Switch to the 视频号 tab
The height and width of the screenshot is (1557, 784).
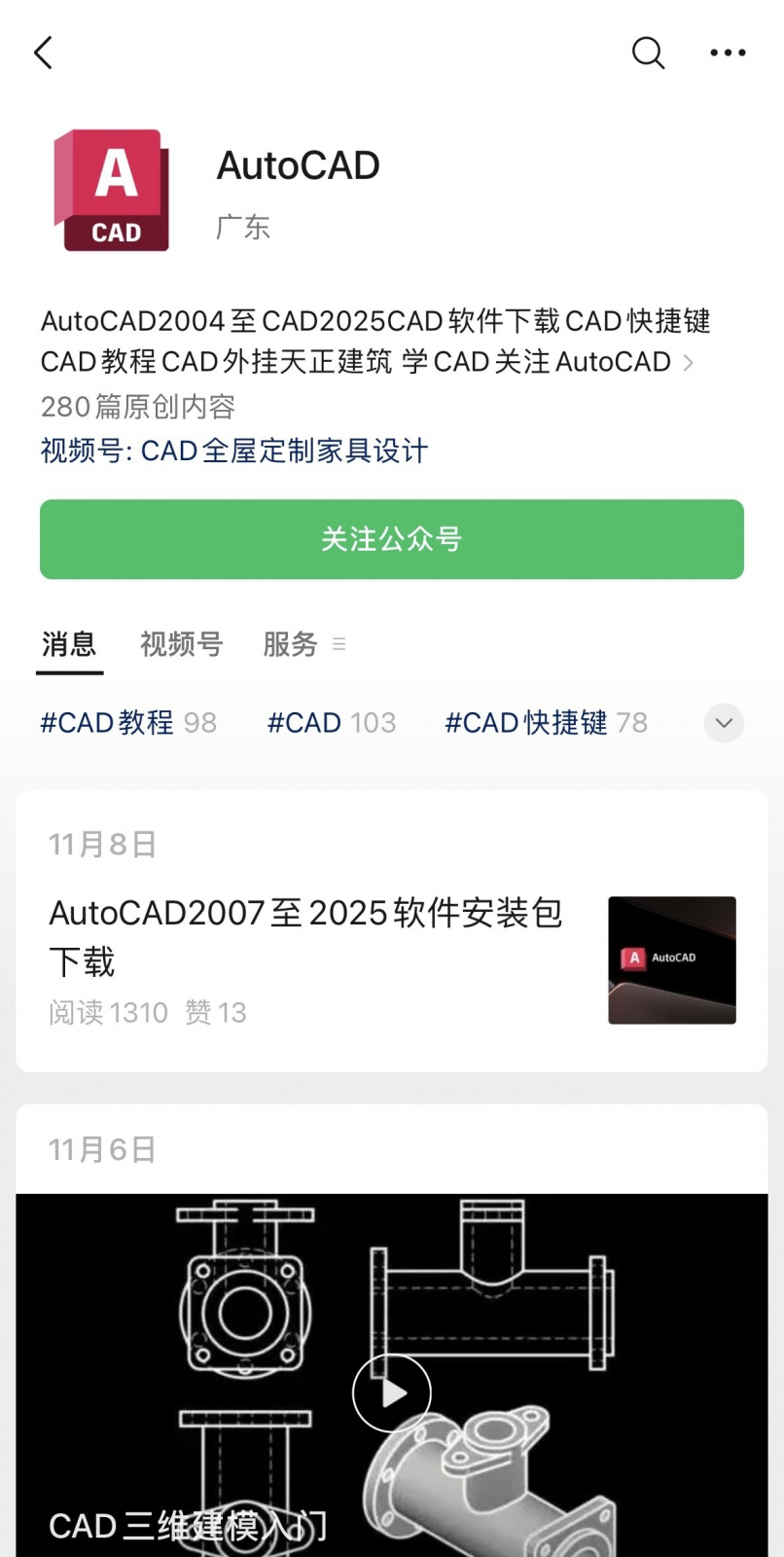coord(181,644)
